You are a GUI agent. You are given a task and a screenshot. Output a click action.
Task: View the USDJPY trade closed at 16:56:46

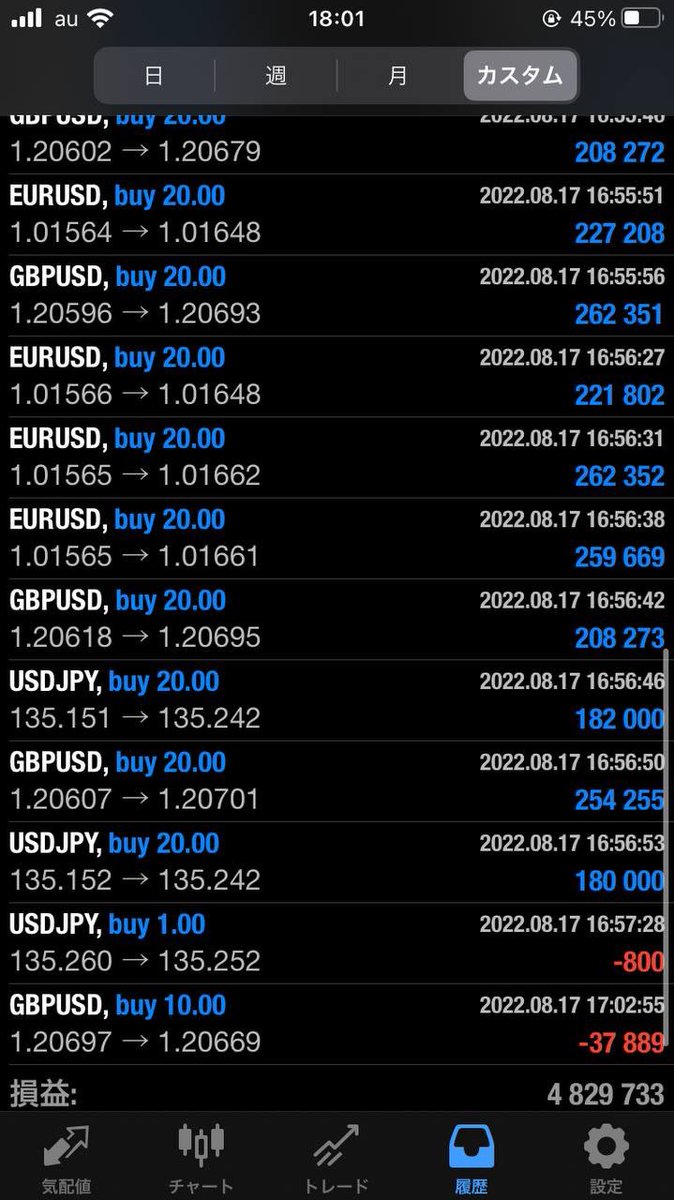336,700
